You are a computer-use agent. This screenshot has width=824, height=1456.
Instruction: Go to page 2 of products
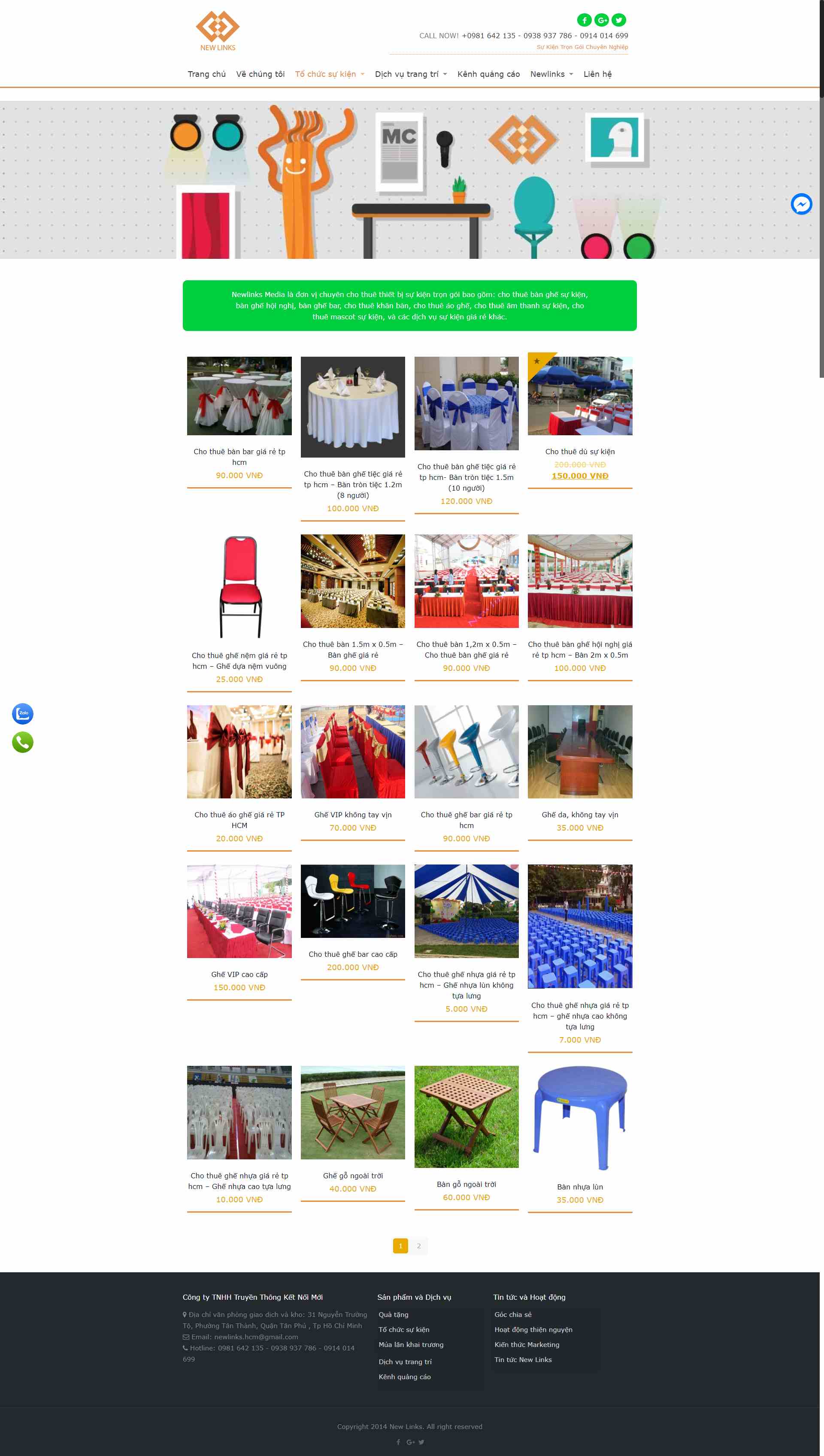tap(419, 1246)
